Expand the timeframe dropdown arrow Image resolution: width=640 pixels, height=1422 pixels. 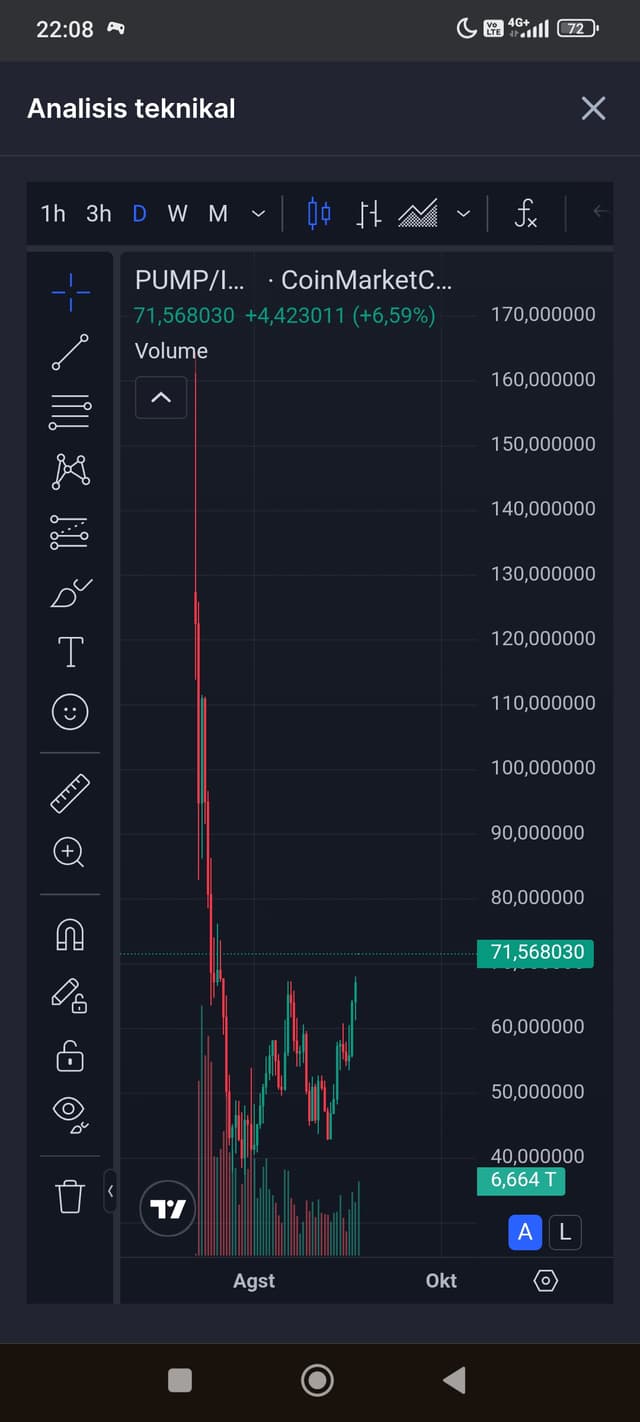click(258, 213)
